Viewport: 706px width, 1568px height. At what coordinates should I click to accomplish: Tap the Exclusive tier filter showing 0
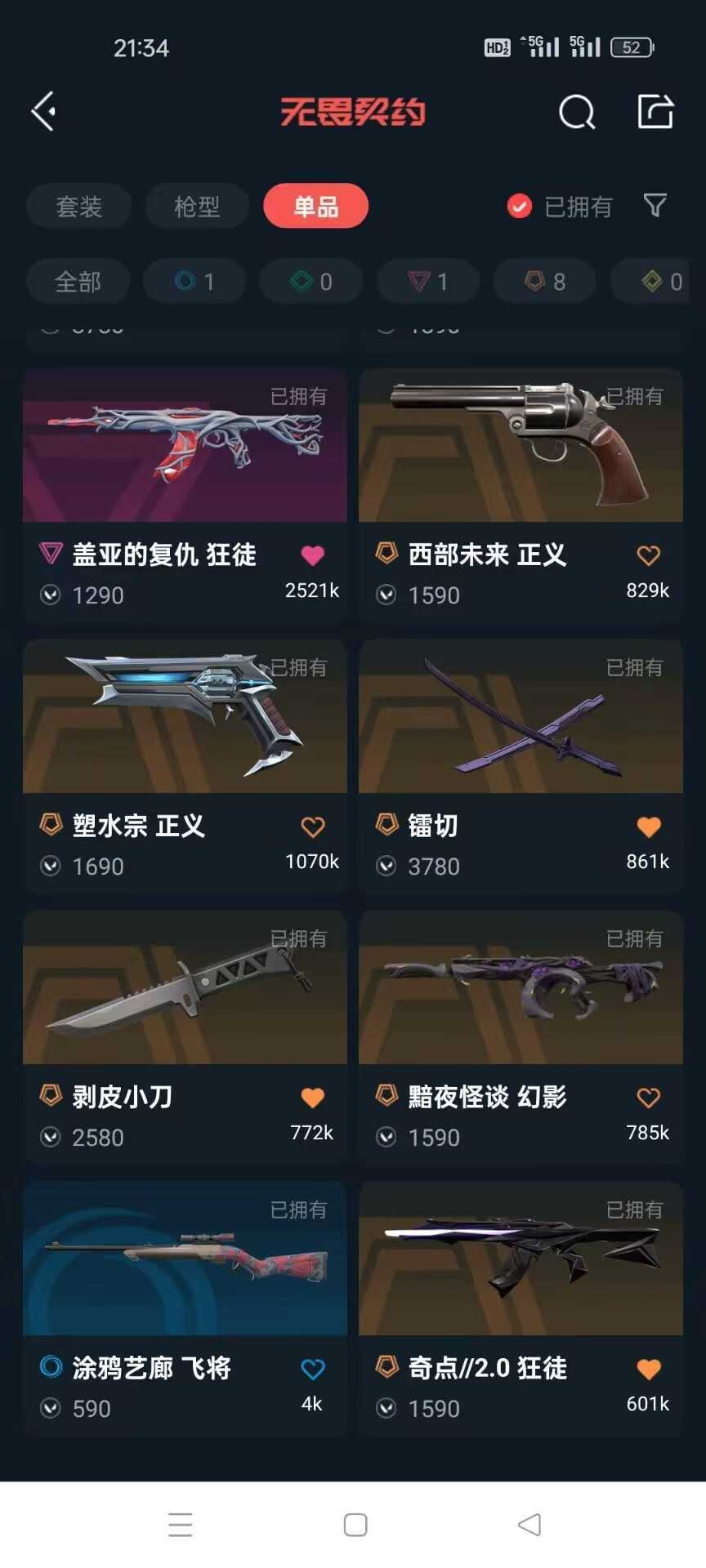coord(658,281)
